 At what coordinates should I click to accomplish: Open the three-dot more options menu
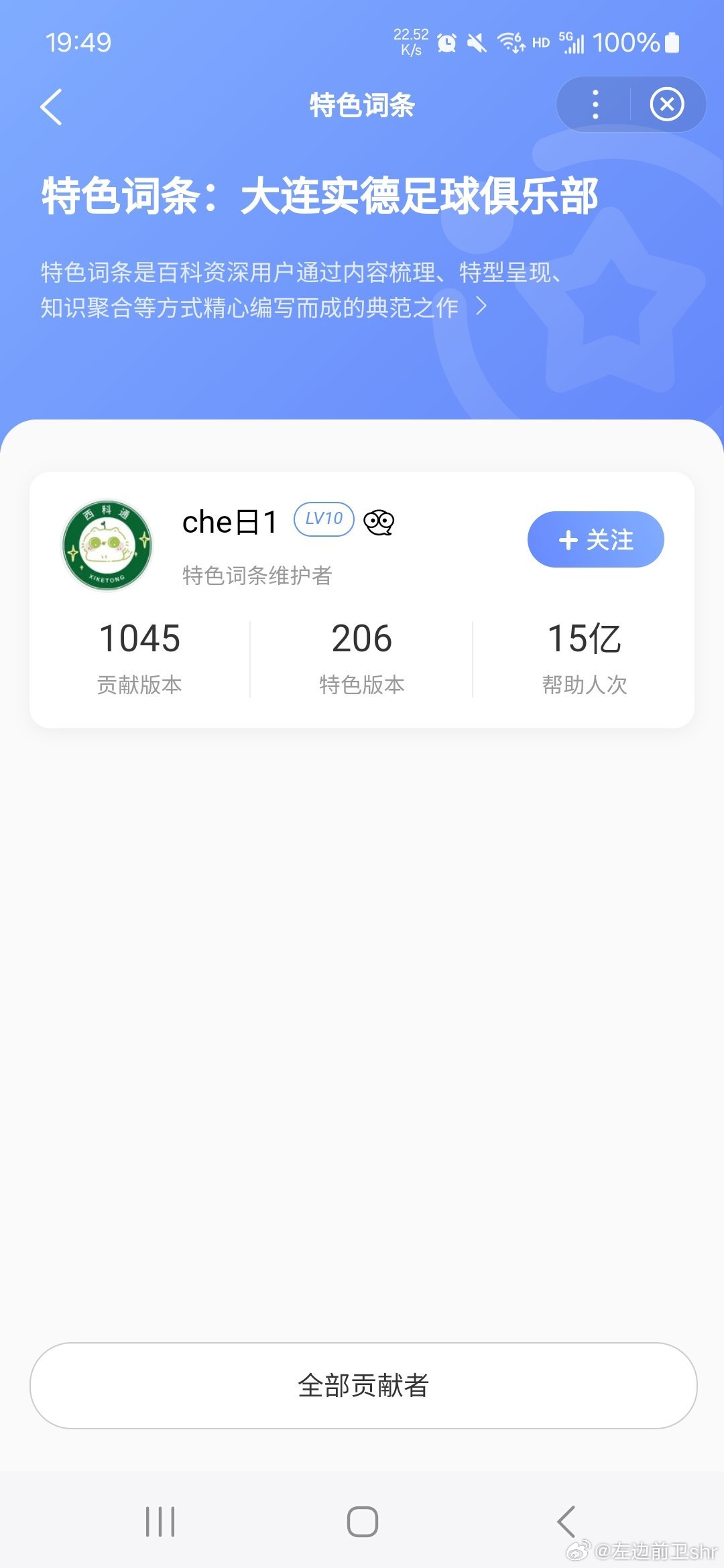(x=595, y=105)
